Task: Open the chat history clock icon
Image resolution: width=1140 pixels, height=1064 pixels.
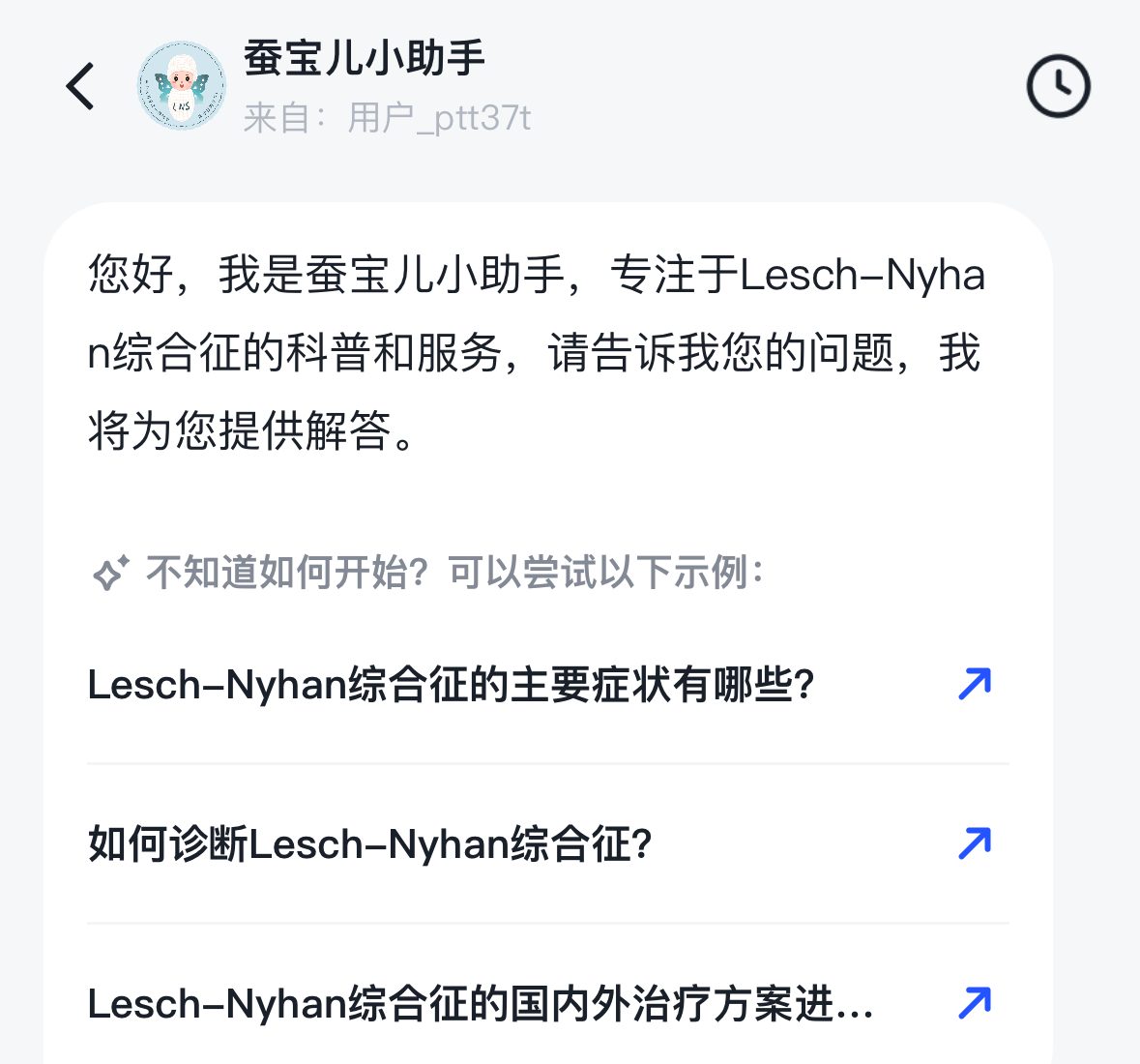Action: point(1058,87)
